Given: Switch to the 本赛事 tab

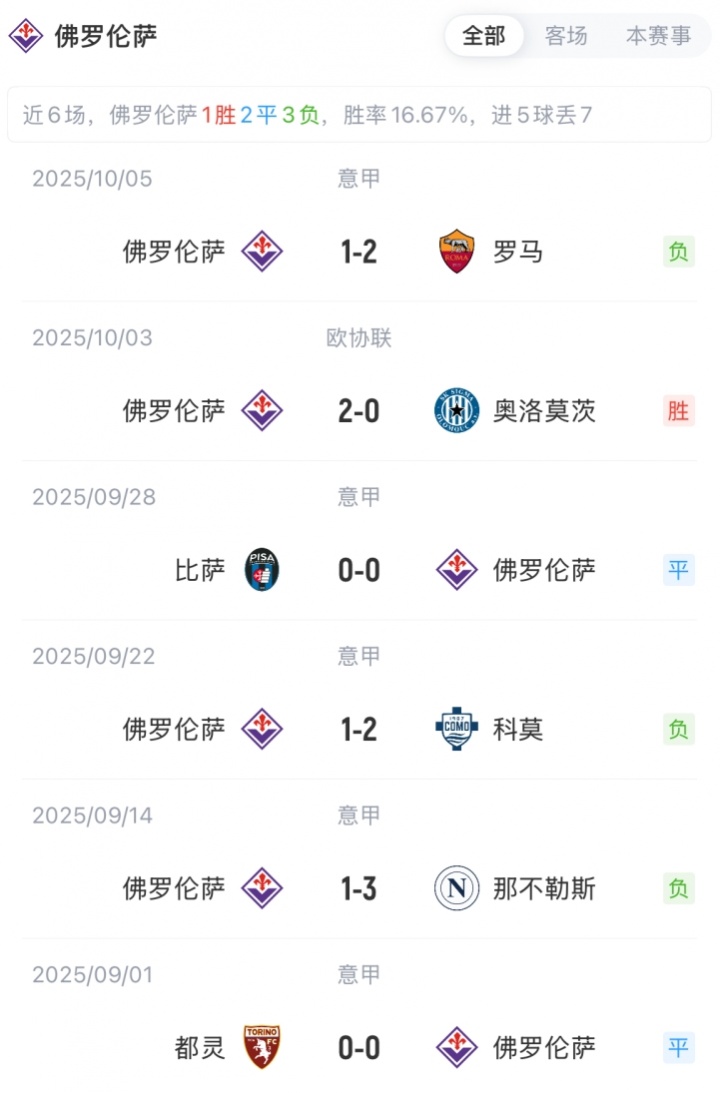Looking at the screenshot, I should pyautogui.click(x=658, y=37).
